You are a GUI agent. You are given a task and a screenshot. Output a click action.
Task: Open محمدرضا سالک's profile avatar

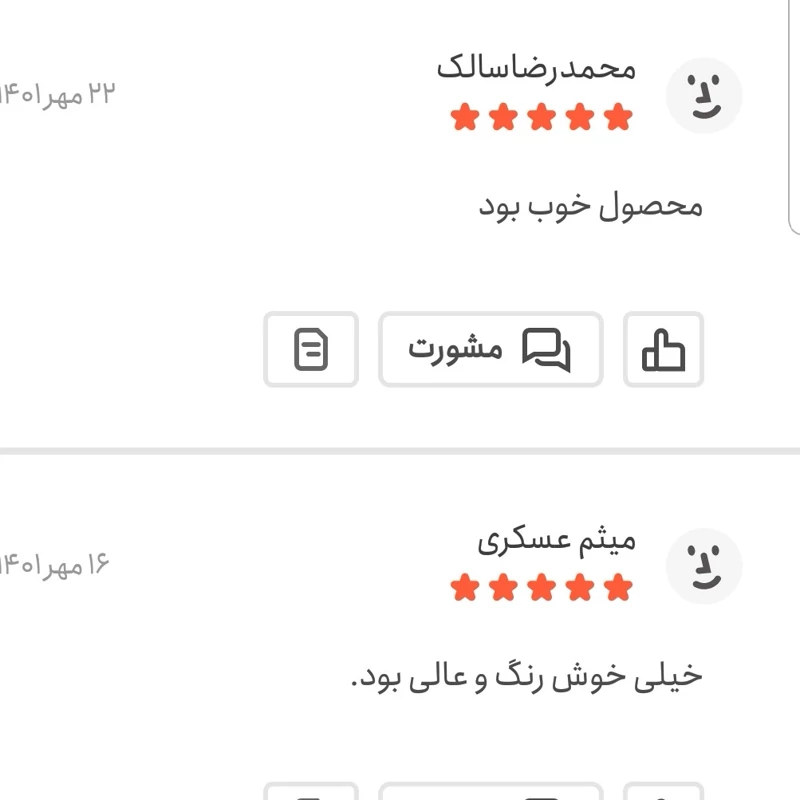tap(704, 96)
